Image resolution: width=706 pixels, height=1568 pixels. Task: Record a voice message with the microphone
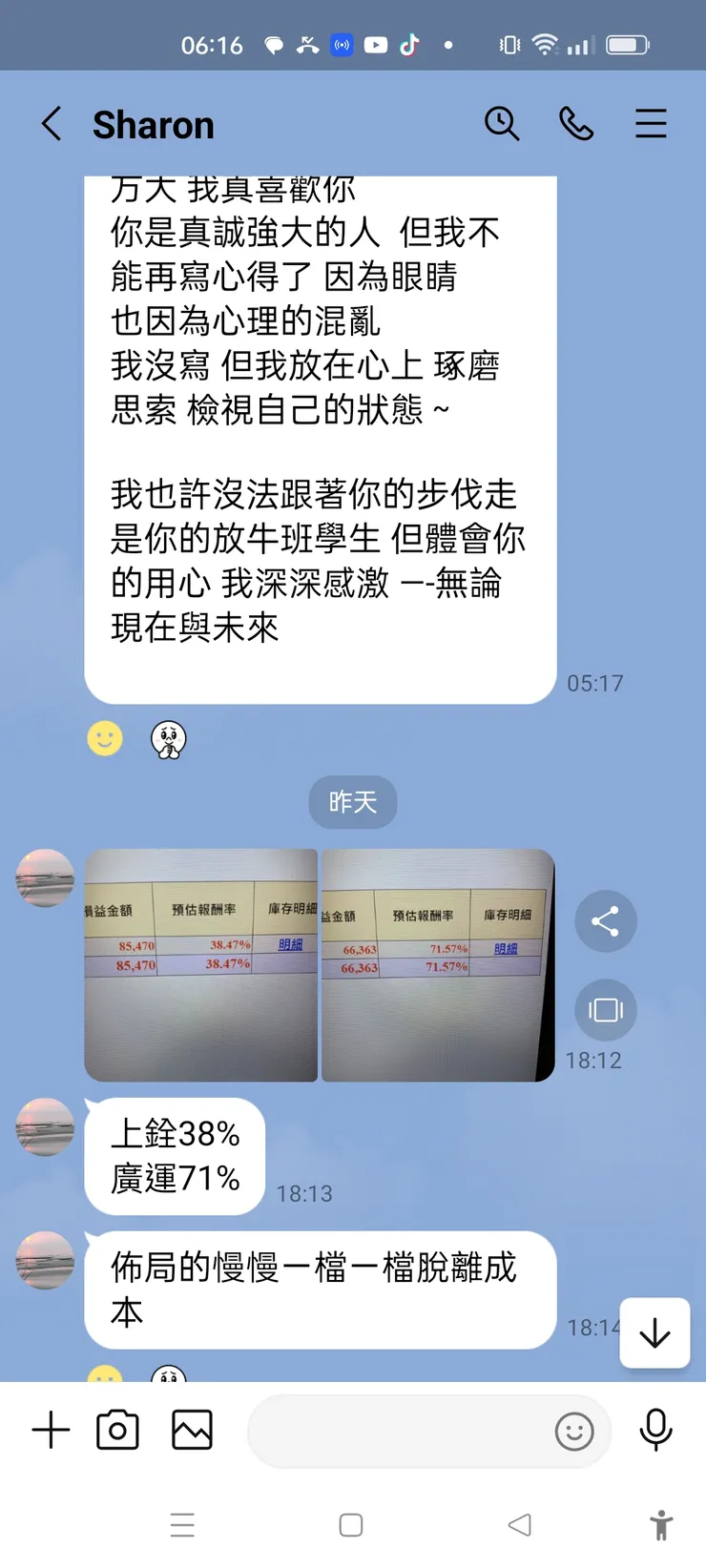(655, 1429)
